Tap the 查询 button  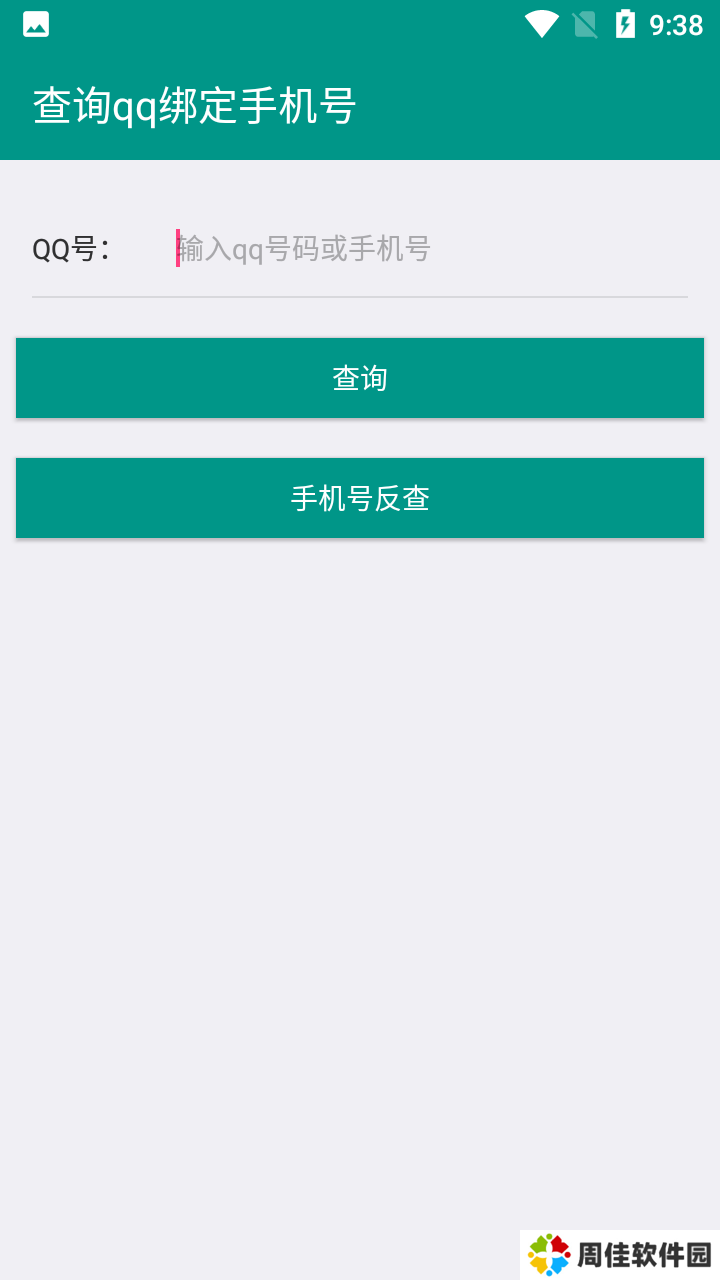[360, 378]
